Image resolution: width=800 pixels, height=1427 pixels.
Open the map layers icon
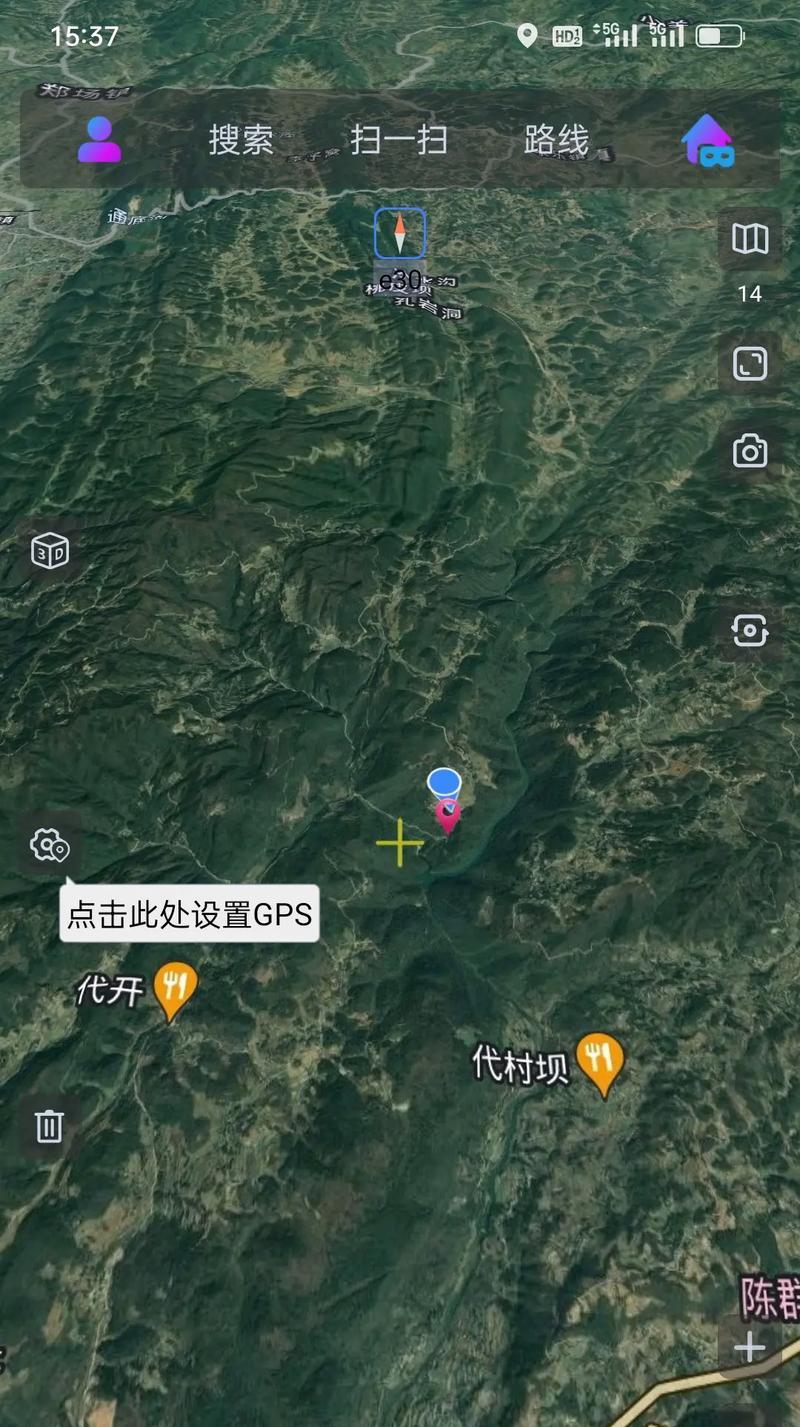pos(750,238)
